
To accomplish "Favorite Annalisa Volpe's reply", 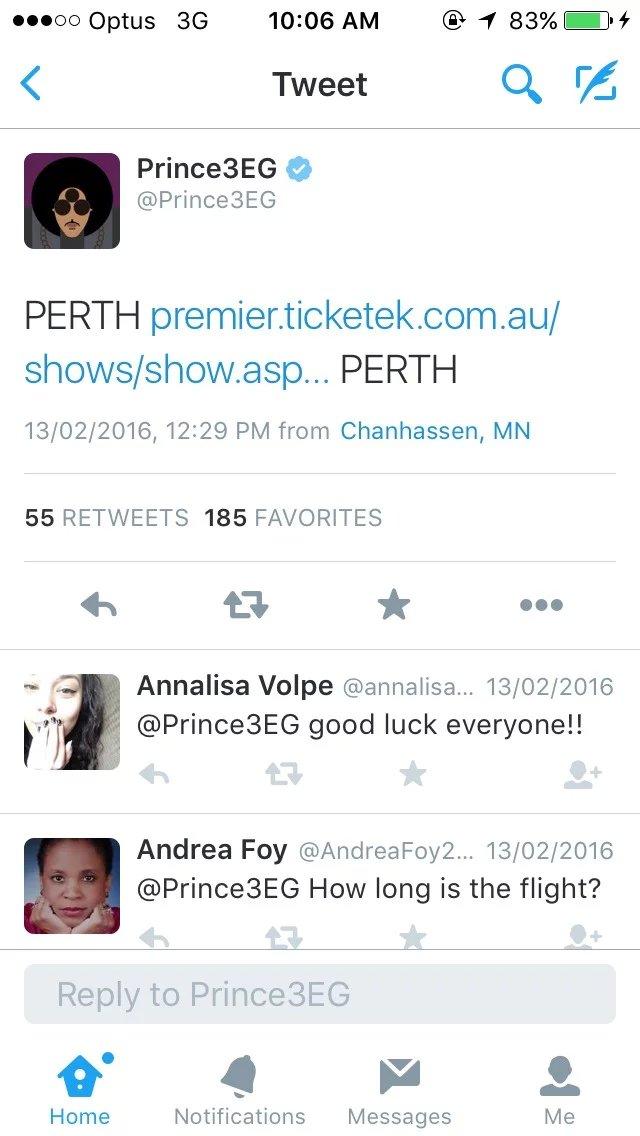I will [x=412, y=773].
